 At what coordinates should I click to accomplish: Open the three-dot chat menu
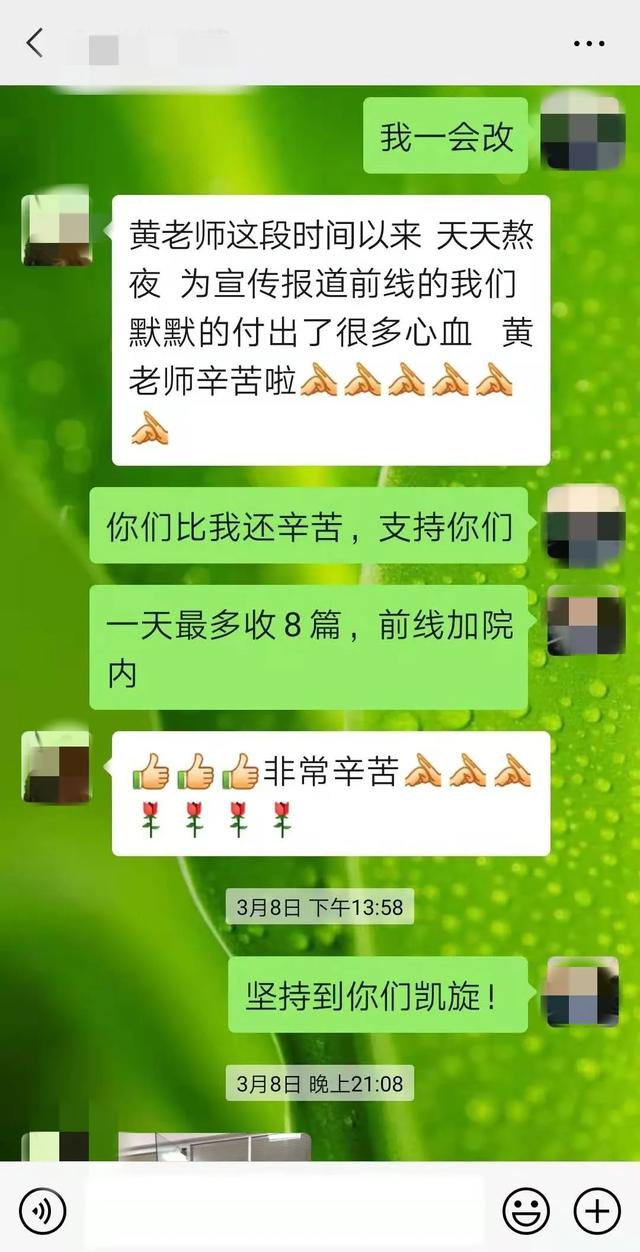[588, 43]
